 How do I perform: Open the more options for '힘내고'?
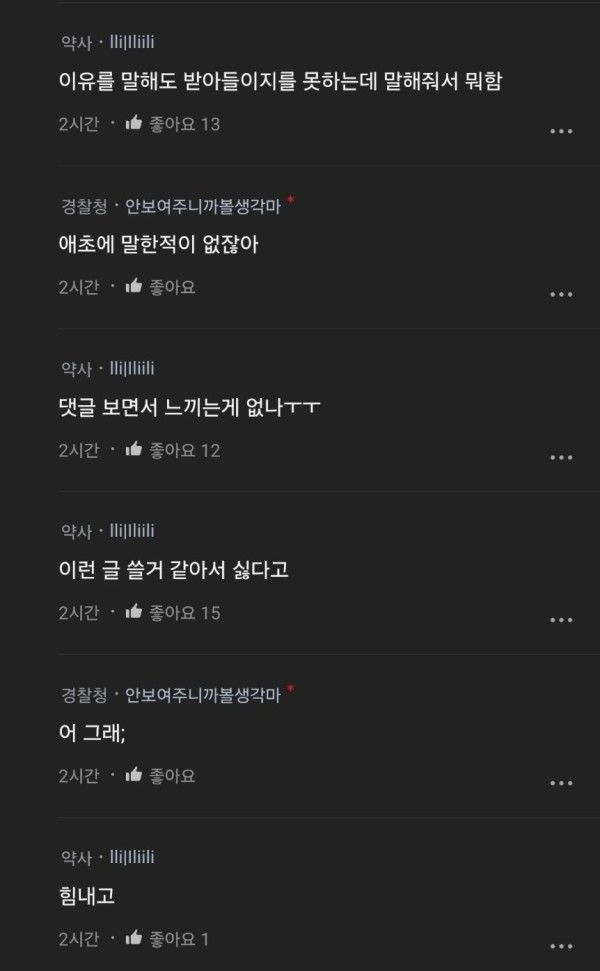point(561,945)
